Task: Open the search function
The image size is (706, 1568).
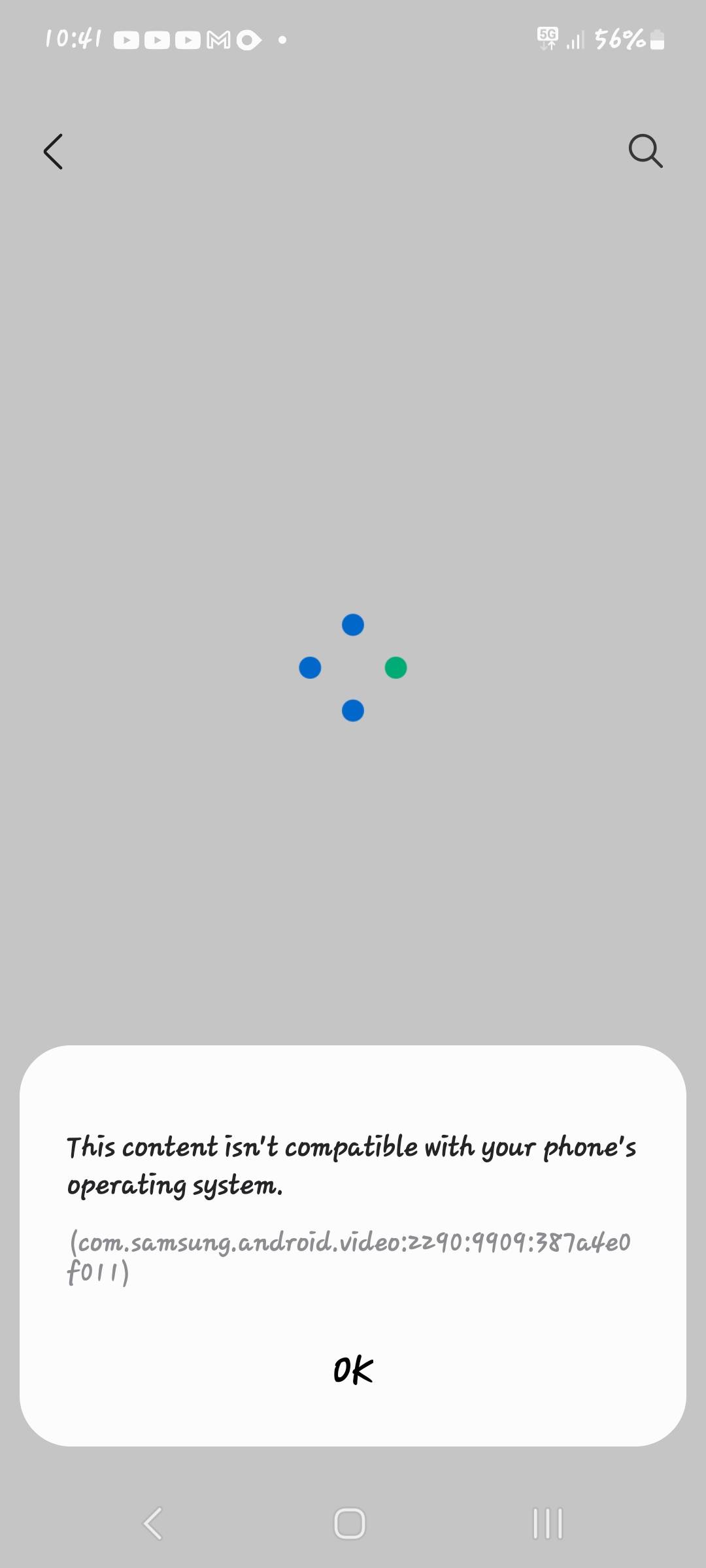Action: [646, 152]
